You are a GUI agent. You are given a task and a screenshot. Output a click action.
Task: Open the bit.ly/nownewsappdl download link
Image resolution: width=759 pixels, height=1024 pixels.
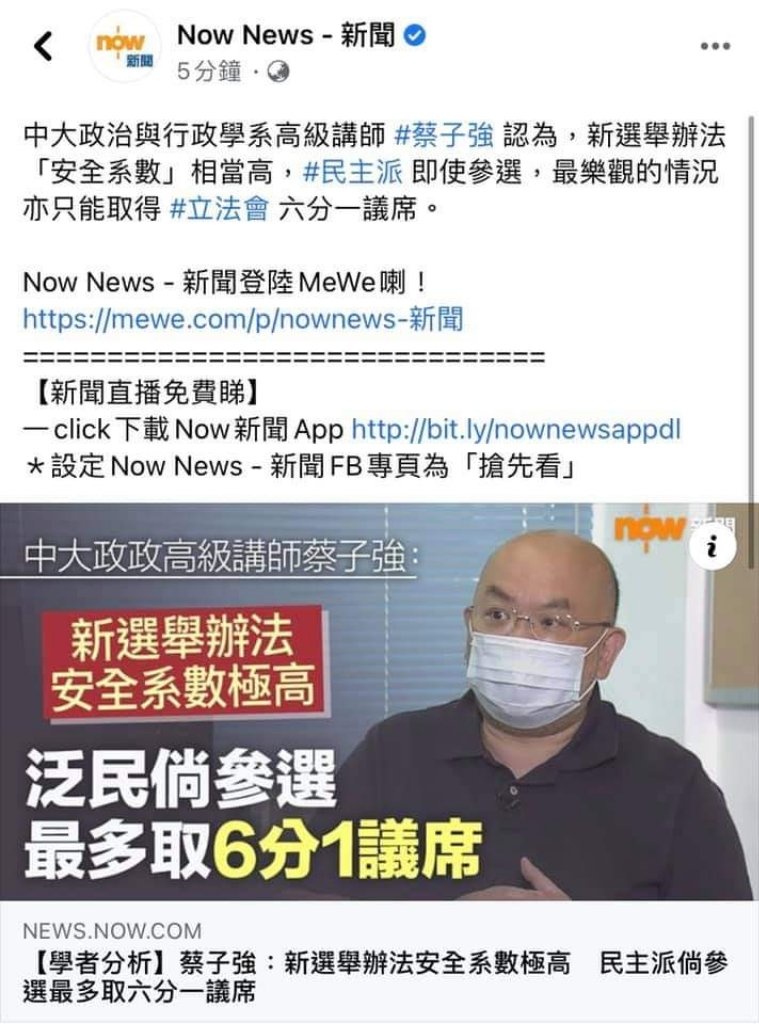coord(516,430)
